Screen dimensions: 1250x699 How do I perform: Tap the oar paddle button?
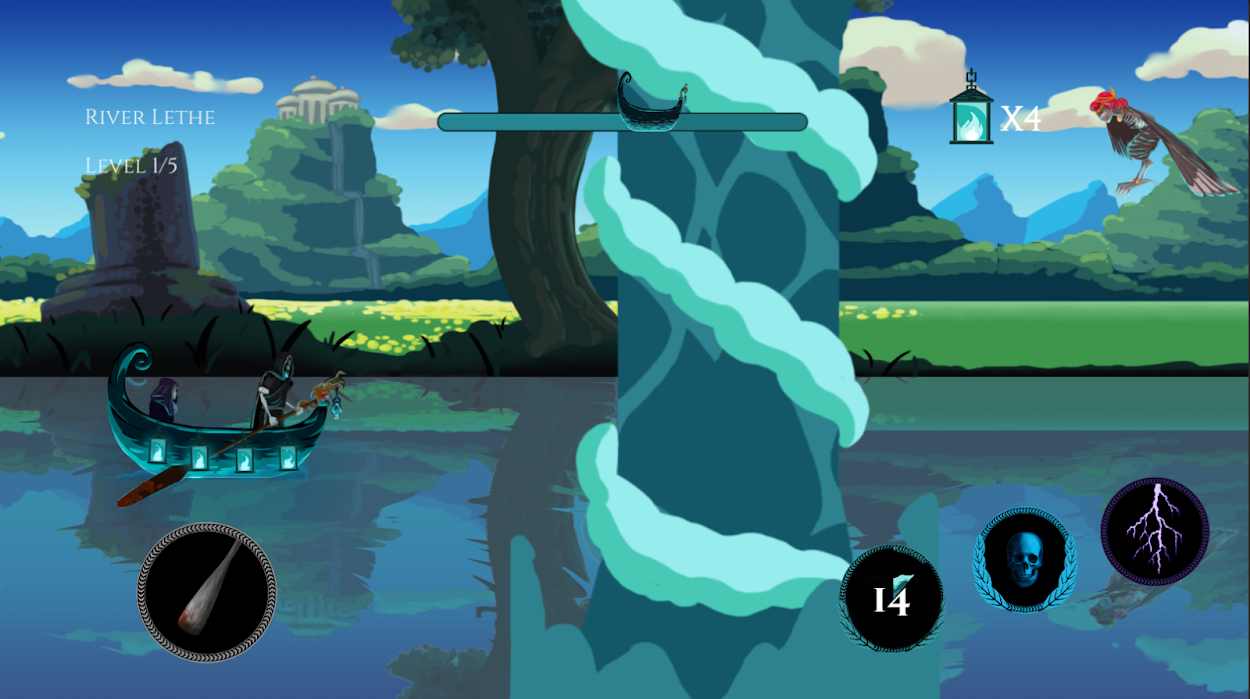pyautogui.click(x=206, y=592)
